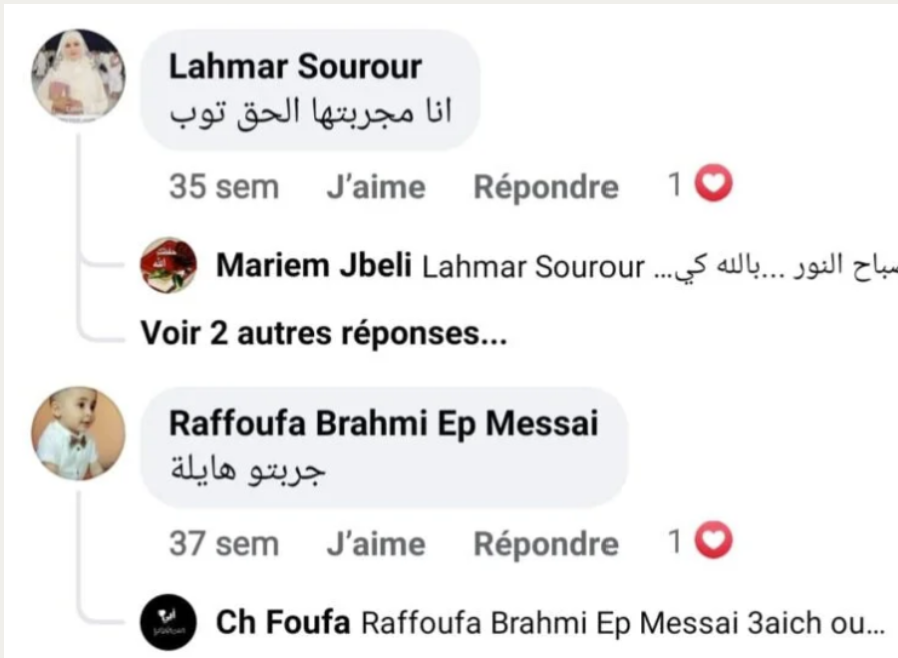Reply to Lahmar Sourour's comment
The height and width of the screenshot is (658, 898).
tap(546, 187)
